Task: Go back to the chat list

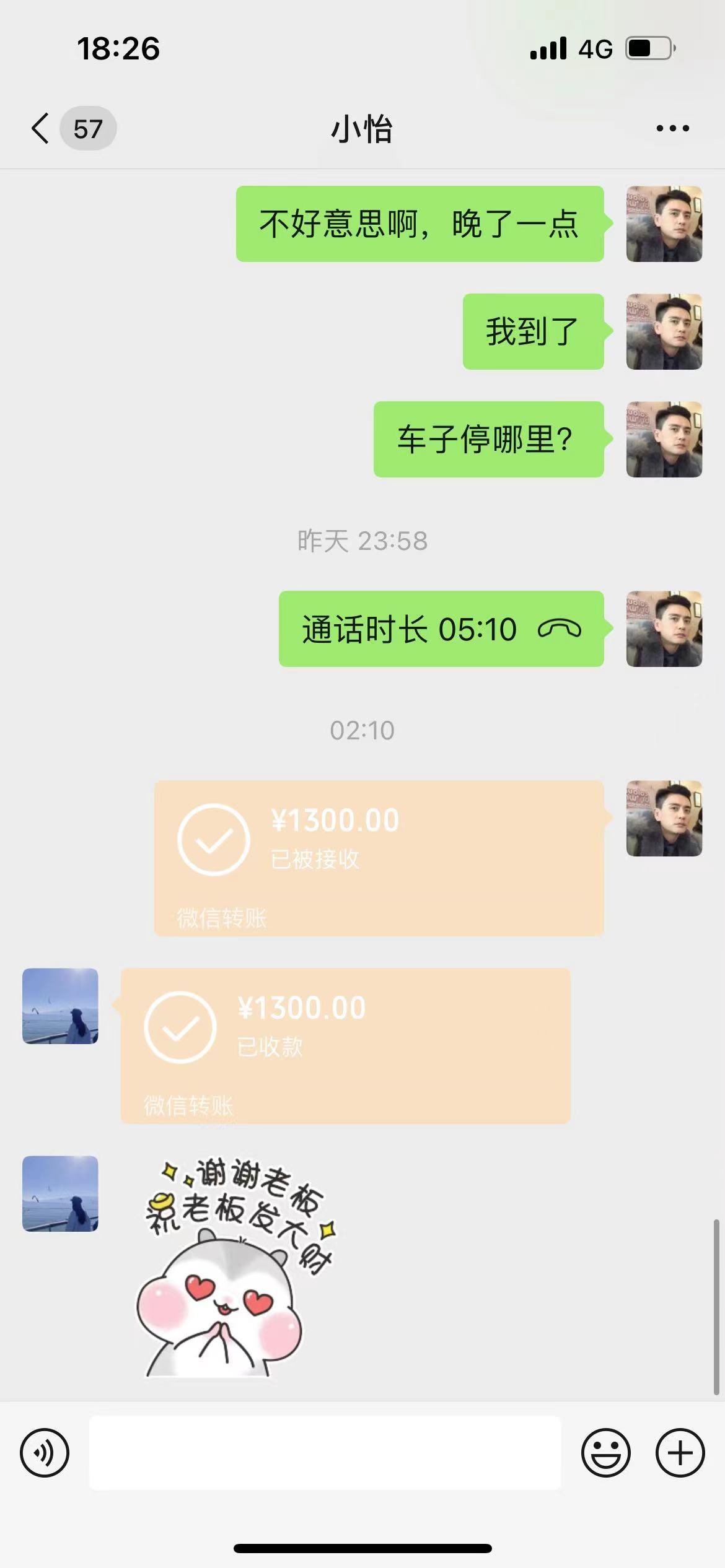Action: [x=41, y=128]
